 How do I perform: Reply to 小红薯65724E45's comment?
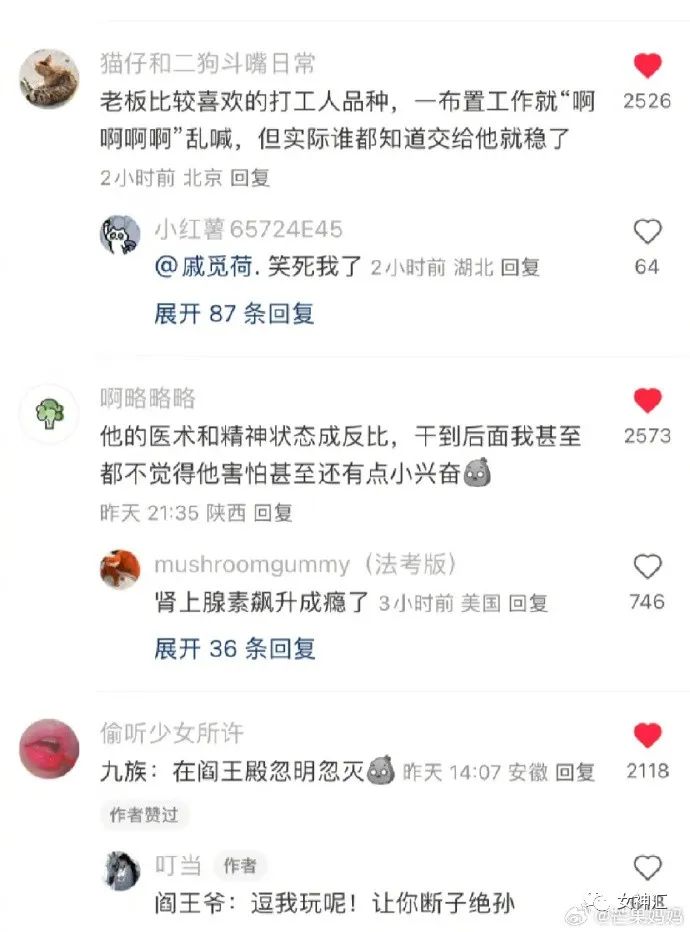pos(520,267)
